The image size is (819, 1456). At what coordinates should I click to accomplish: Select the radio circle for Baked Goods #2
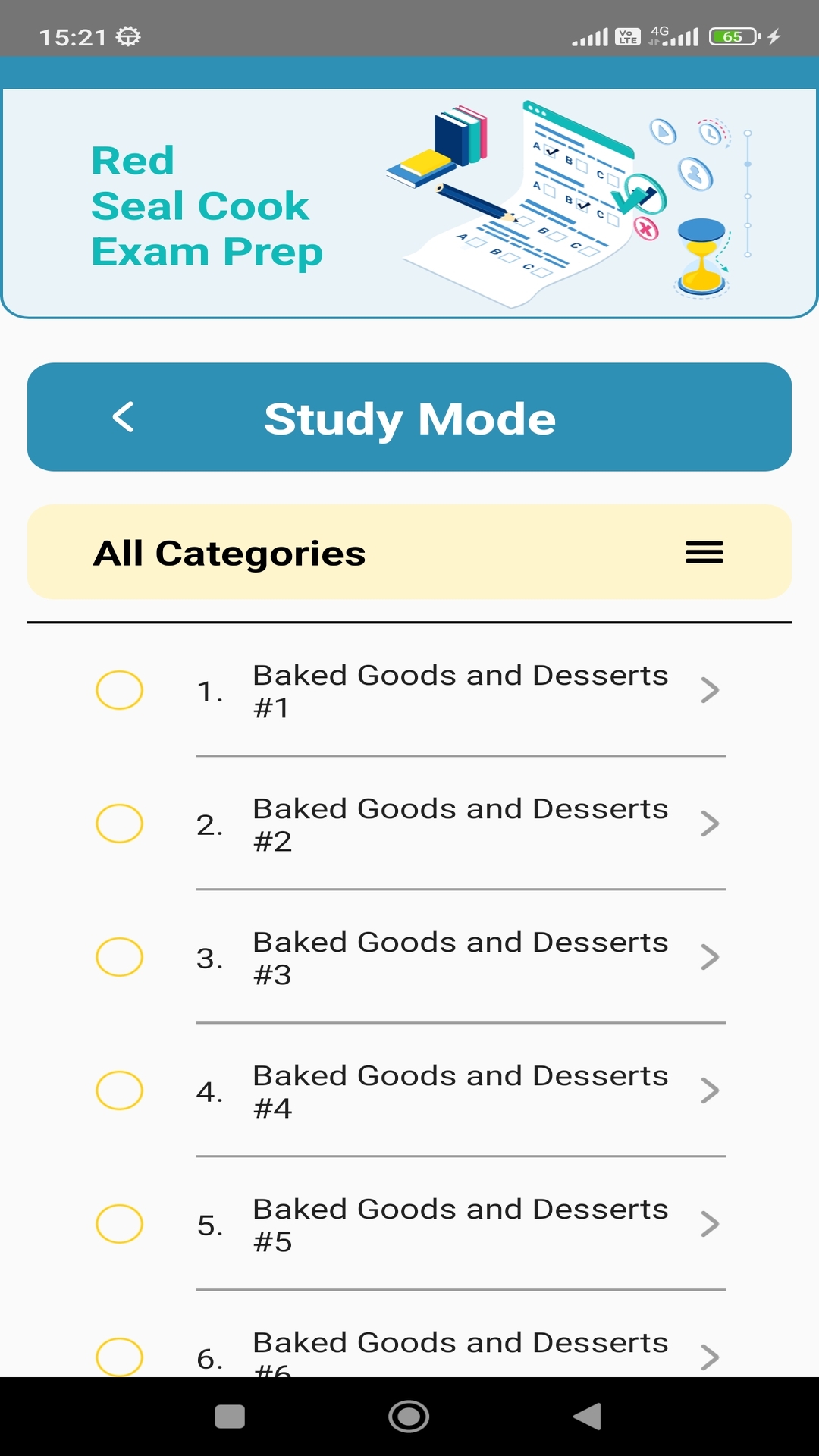(x=118, y=824)
